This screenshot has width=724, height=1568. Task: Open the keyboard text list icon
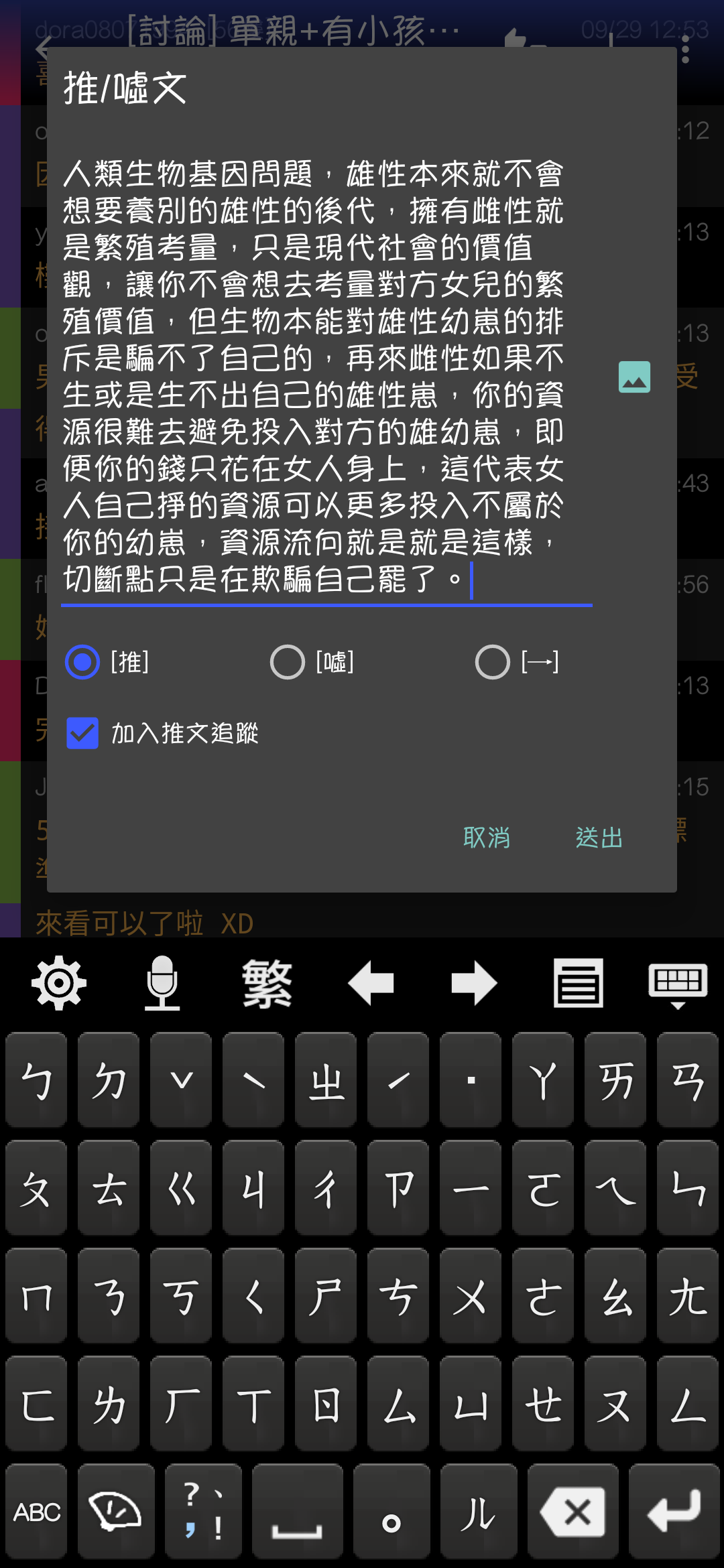point(578,984)
